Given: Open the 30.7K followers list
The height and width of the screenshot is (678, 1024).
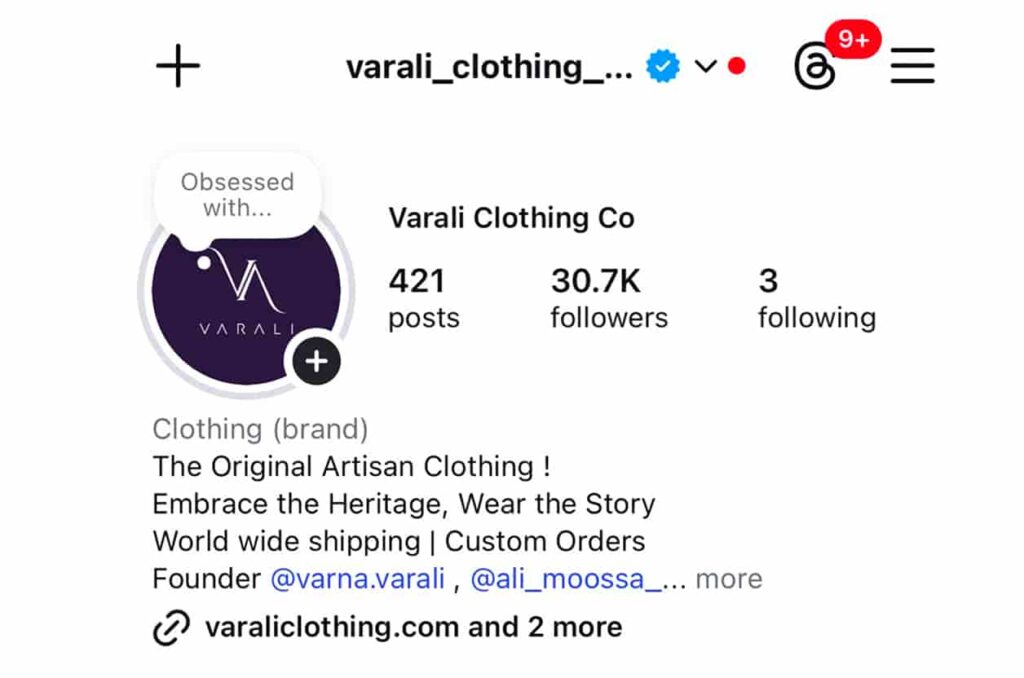Looking at the screenshot, I should [x=608, y=298].
